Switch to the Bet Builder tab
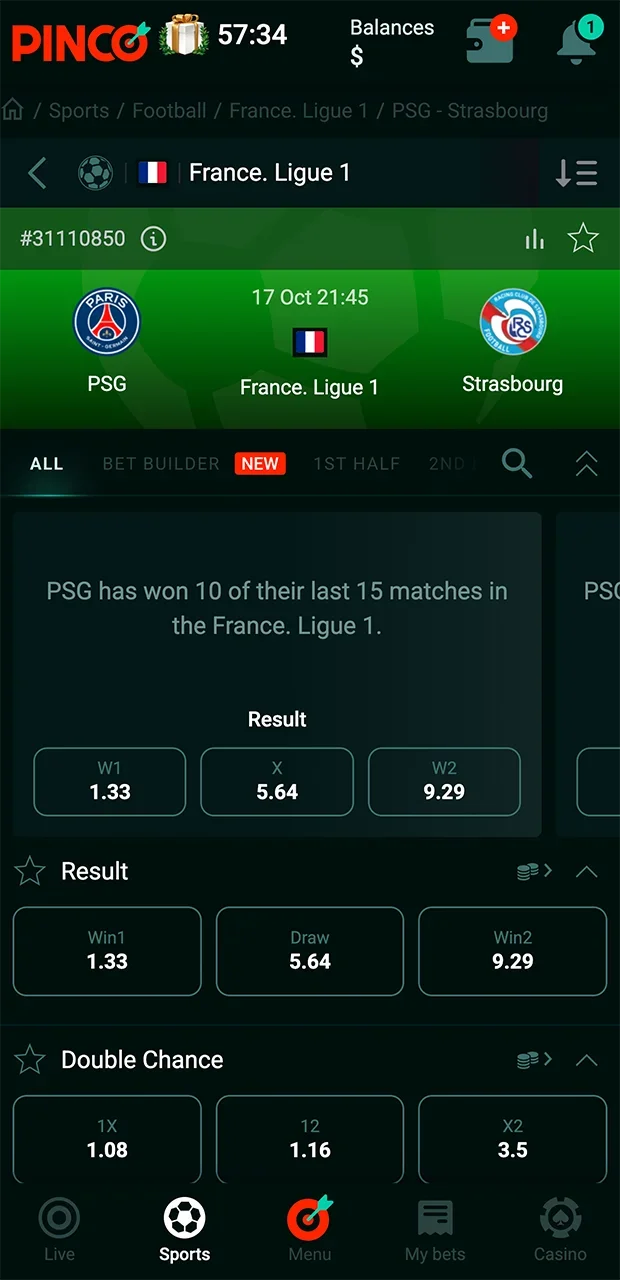This screenshot has height=1280, width=620. click(x=161, y=464)
